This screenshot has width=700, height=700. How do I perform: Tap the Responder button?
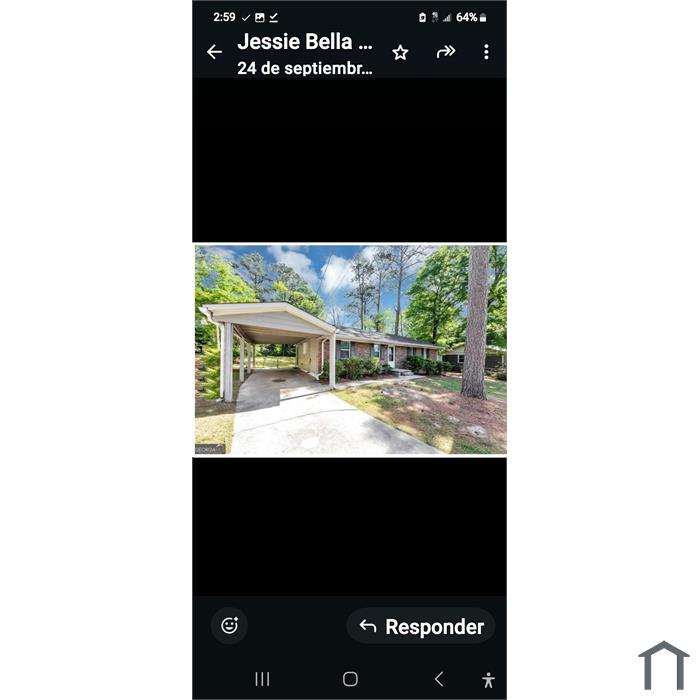[421, 626]
